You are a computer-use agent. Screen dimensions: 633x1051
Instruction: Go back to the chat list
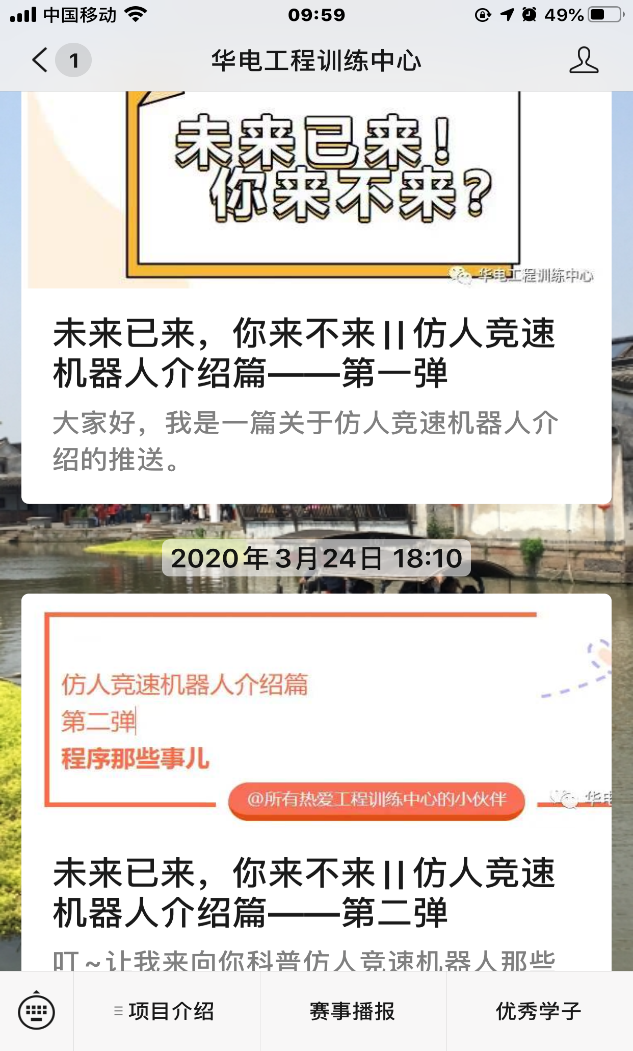tap(42, 60)
